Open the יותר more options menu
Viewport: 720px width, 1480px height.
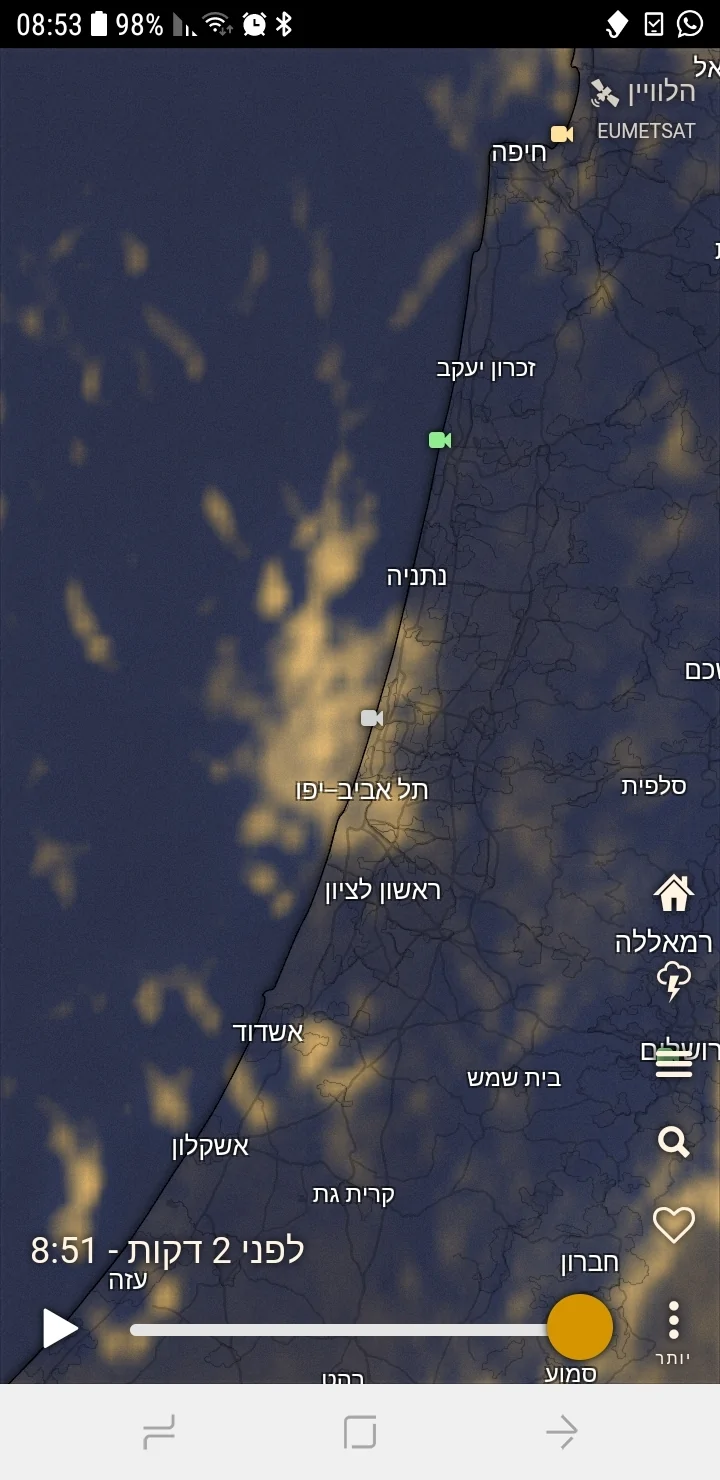point(673,1331)
